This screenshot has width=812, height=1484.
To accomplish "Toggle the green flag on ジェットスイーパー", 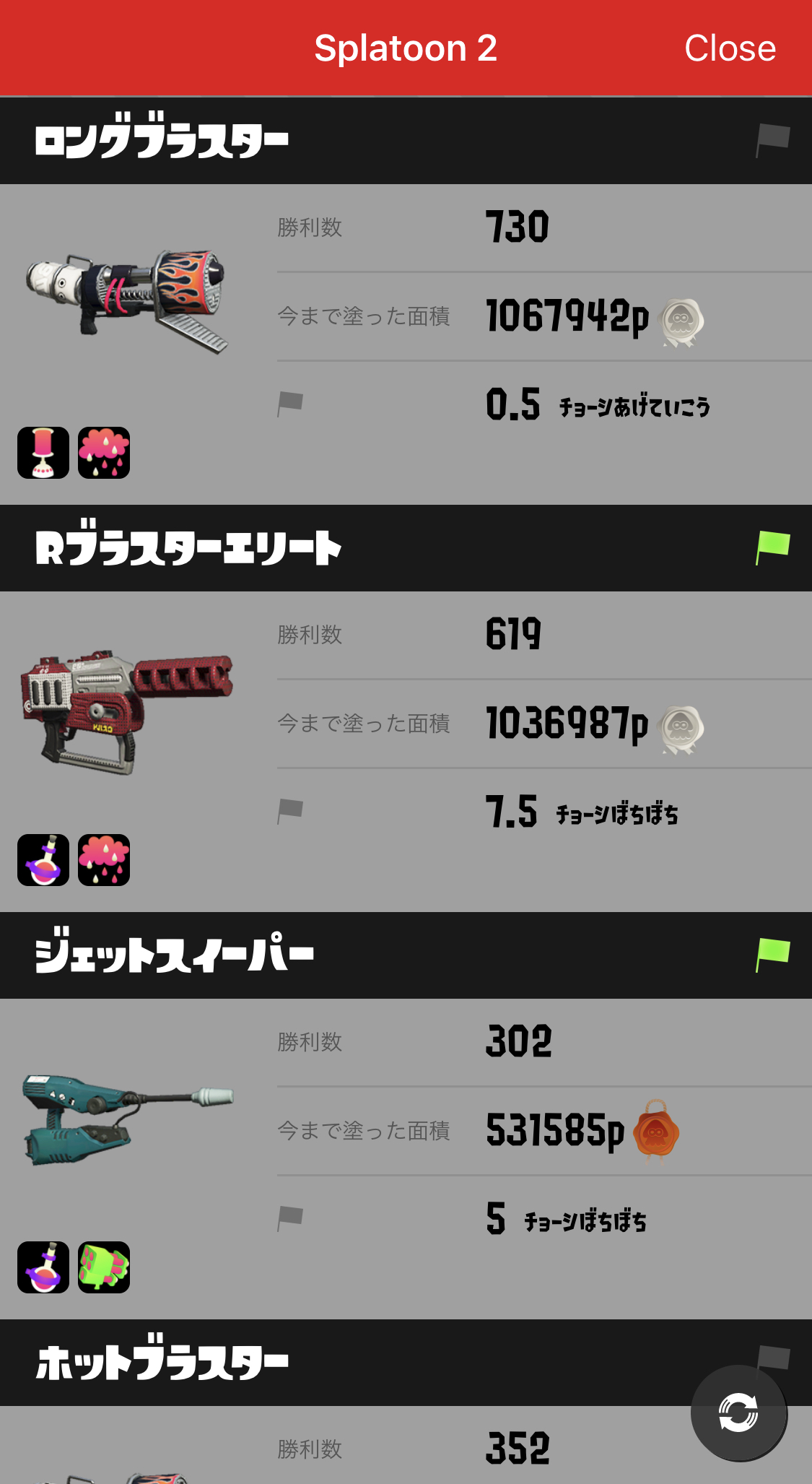I will (772, 954).
